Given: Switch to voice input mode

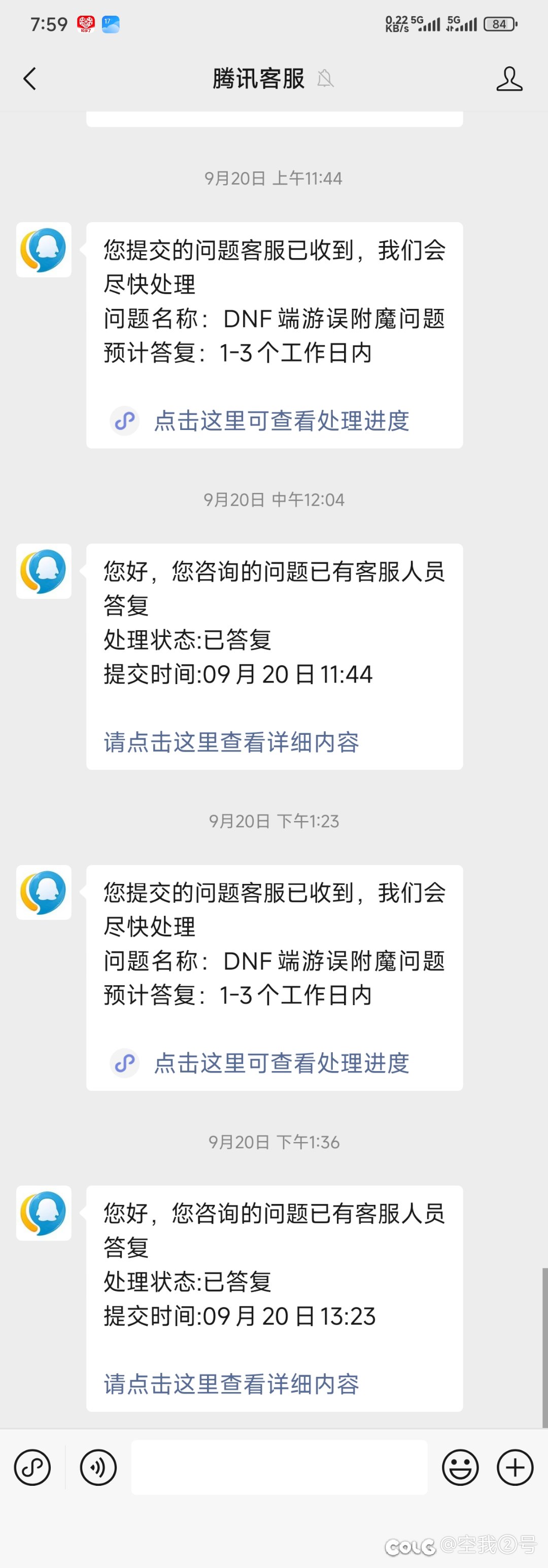Looking at the screenshot, I should (x=98, y=1467).
